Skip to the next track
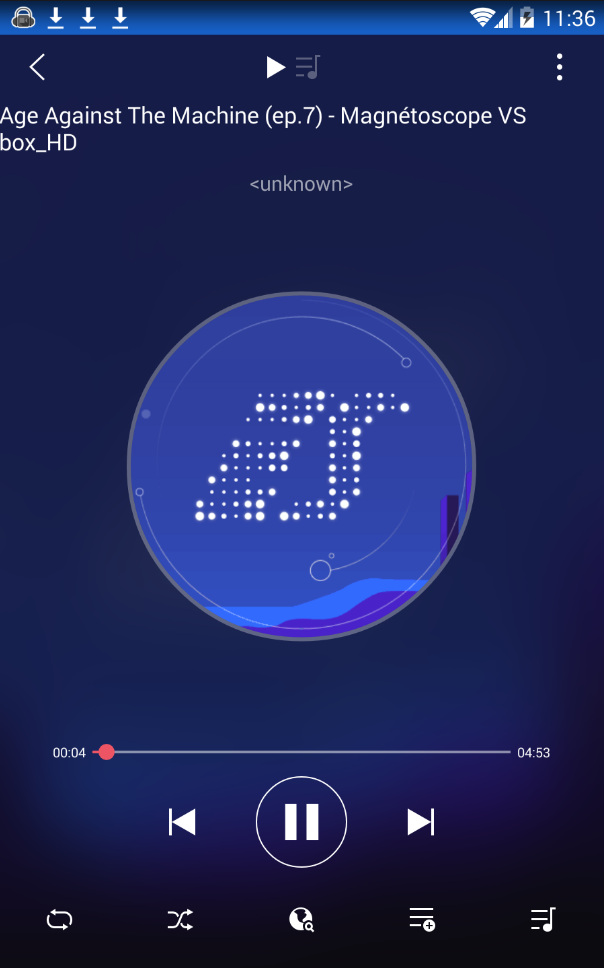This screenshot has height=968, width=604. (x=421, y=822)
